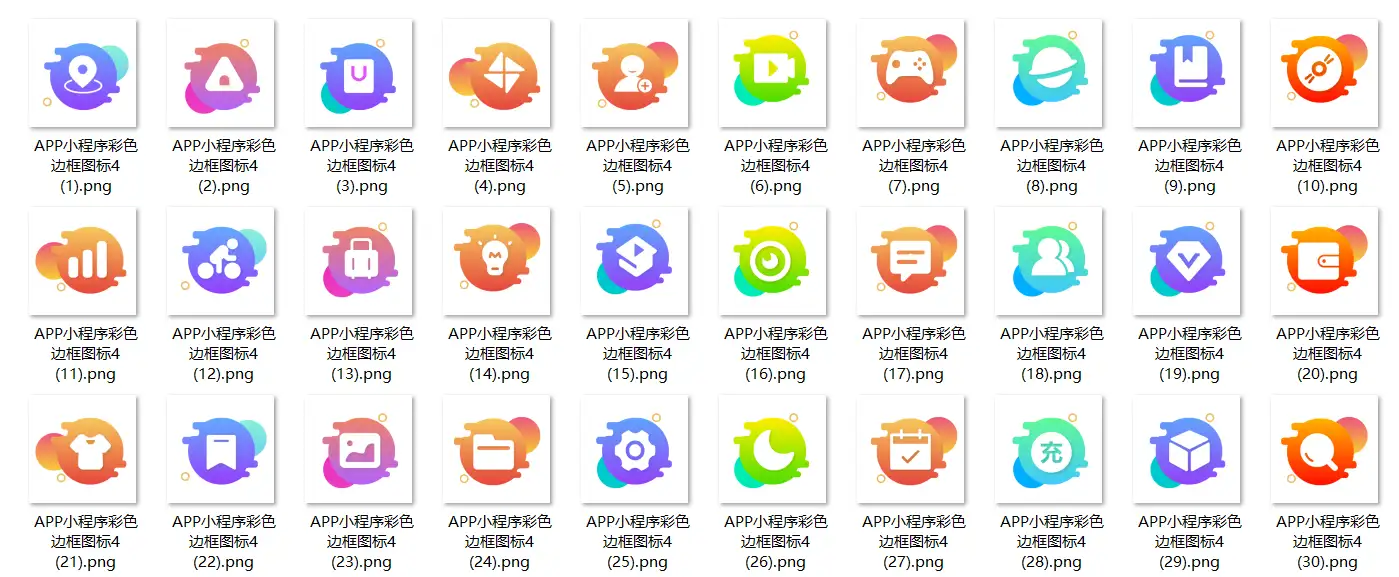Open the light bulb file (14).png
Image resolution: width=1399 pixels, height=577 pixels.
tap(498, 261)
